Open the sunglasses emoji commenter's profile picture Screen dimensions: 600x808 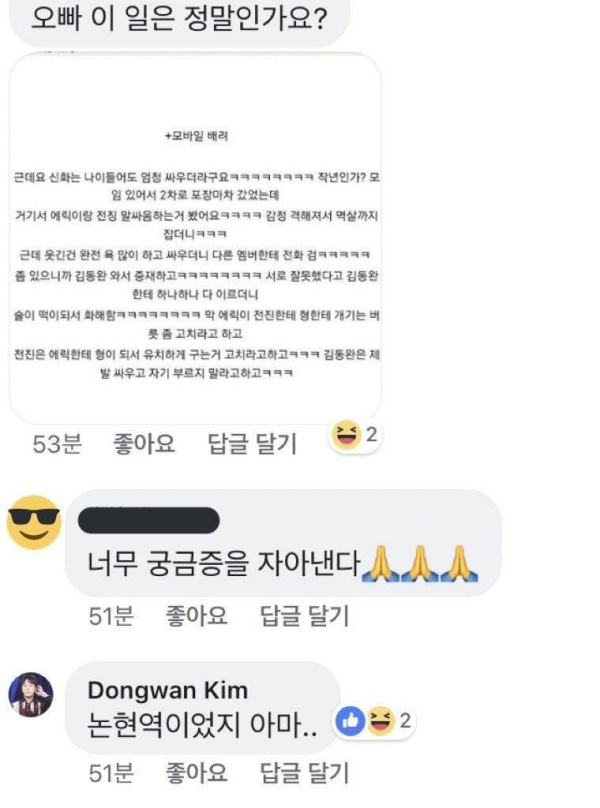point(33,521)
